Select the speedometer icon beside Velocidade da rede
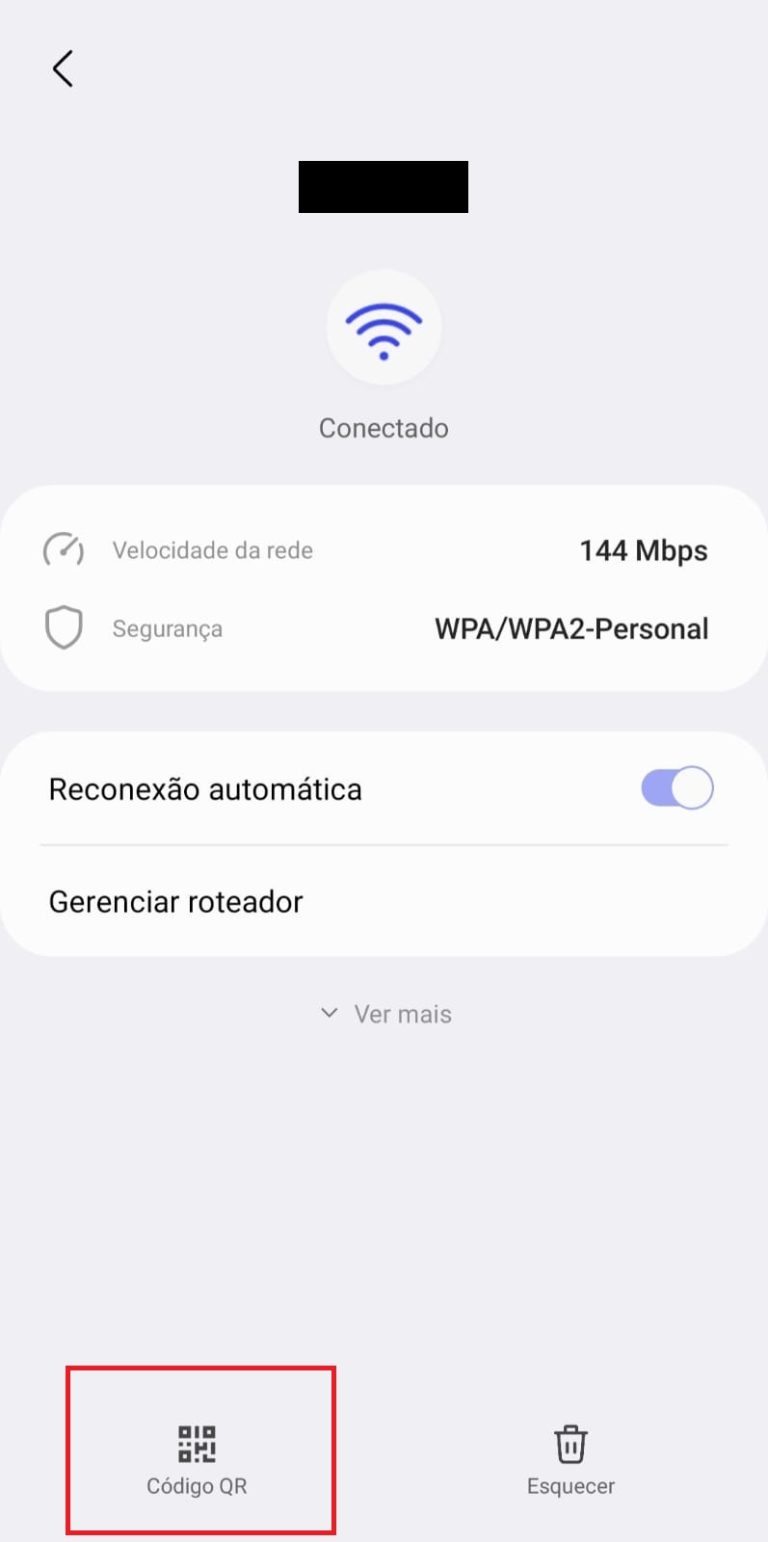Image resolution: width=768 pixels, height=1542 pixels. 63,549
